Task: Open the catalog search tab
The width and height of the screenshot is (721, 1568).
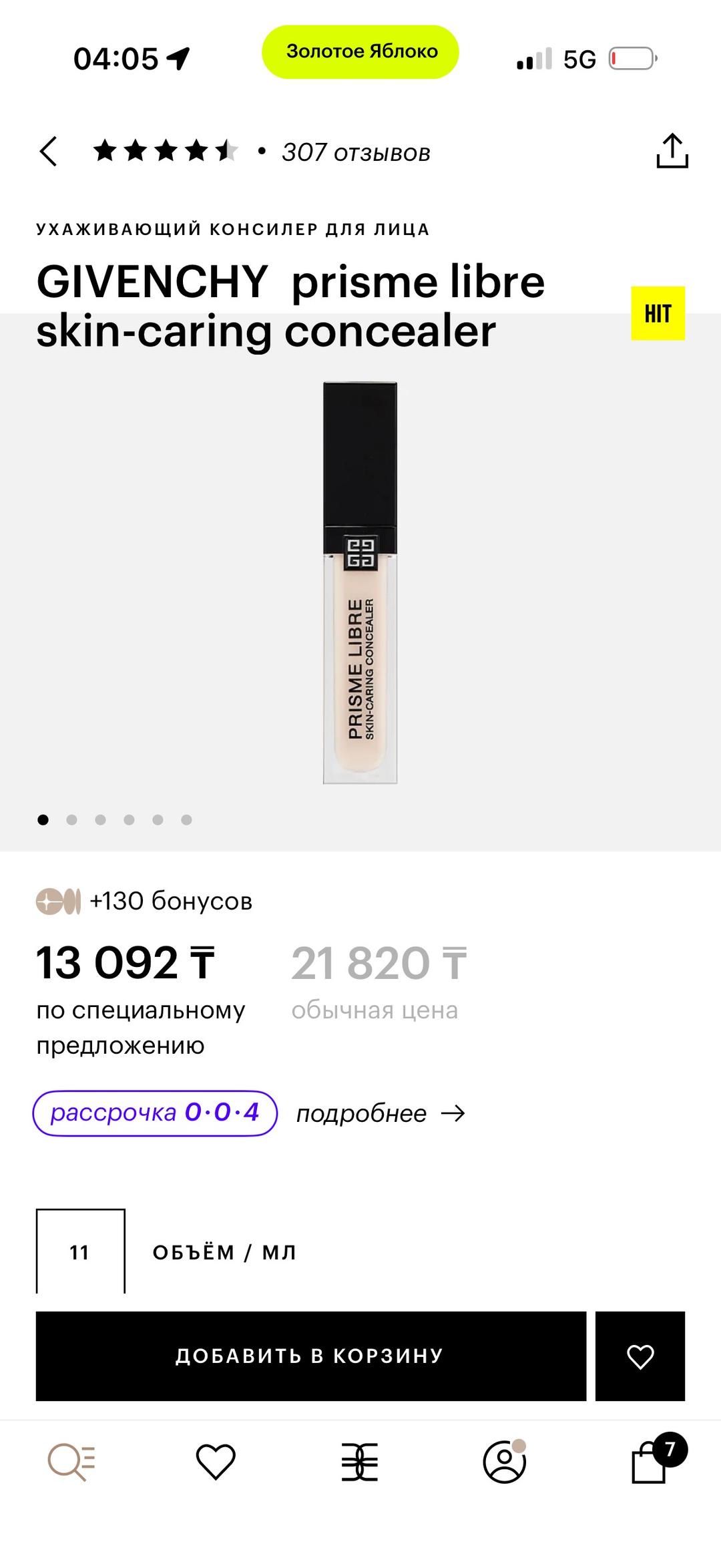Action: tap(71, 1462)
